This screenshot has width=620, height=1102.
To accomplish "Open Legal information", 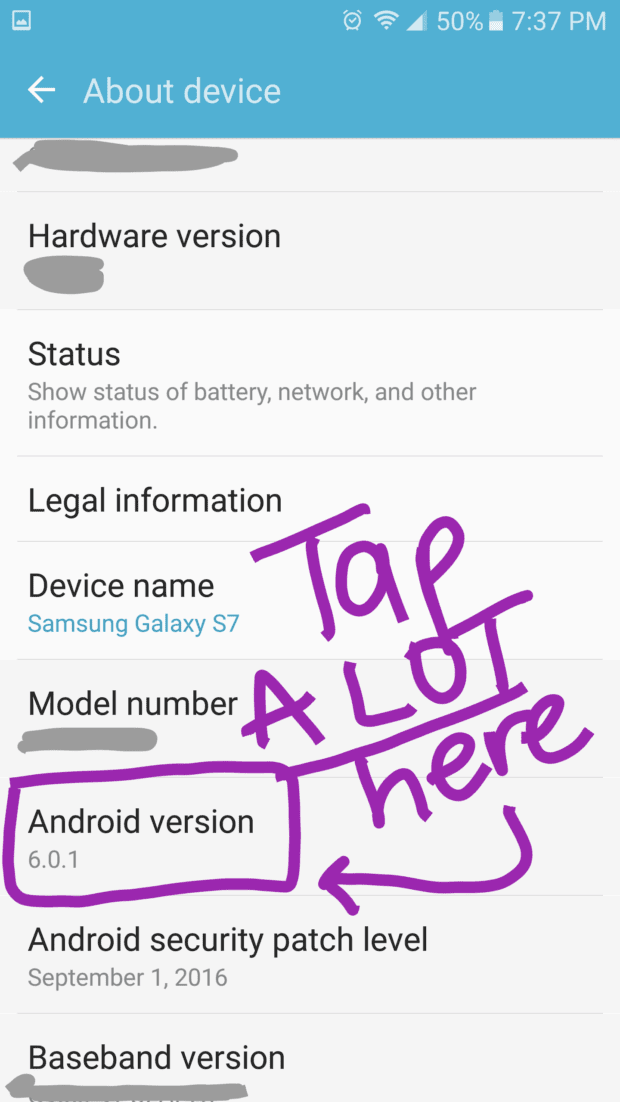I will (155, 500).
